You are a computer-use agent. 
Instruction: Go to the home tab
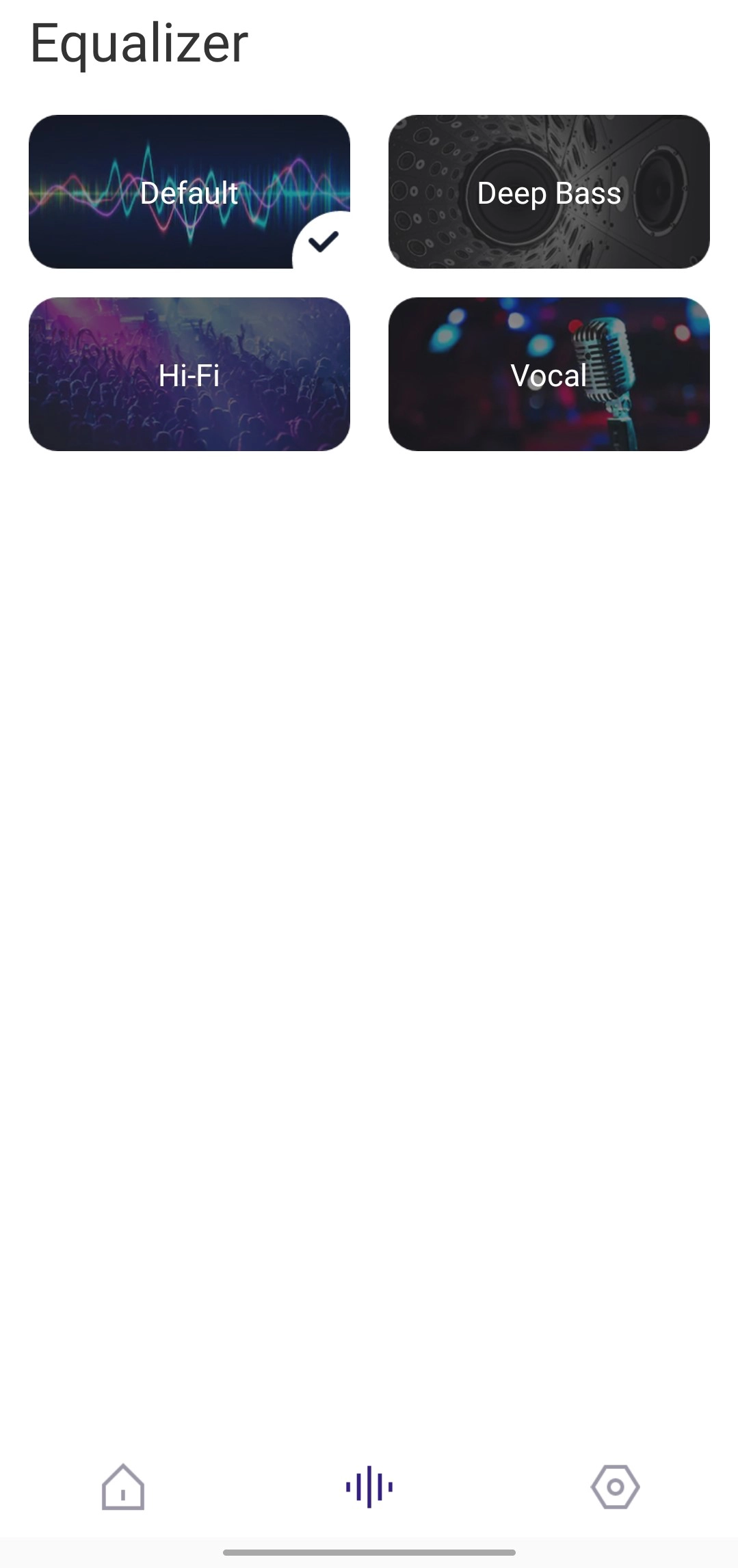123,1487
